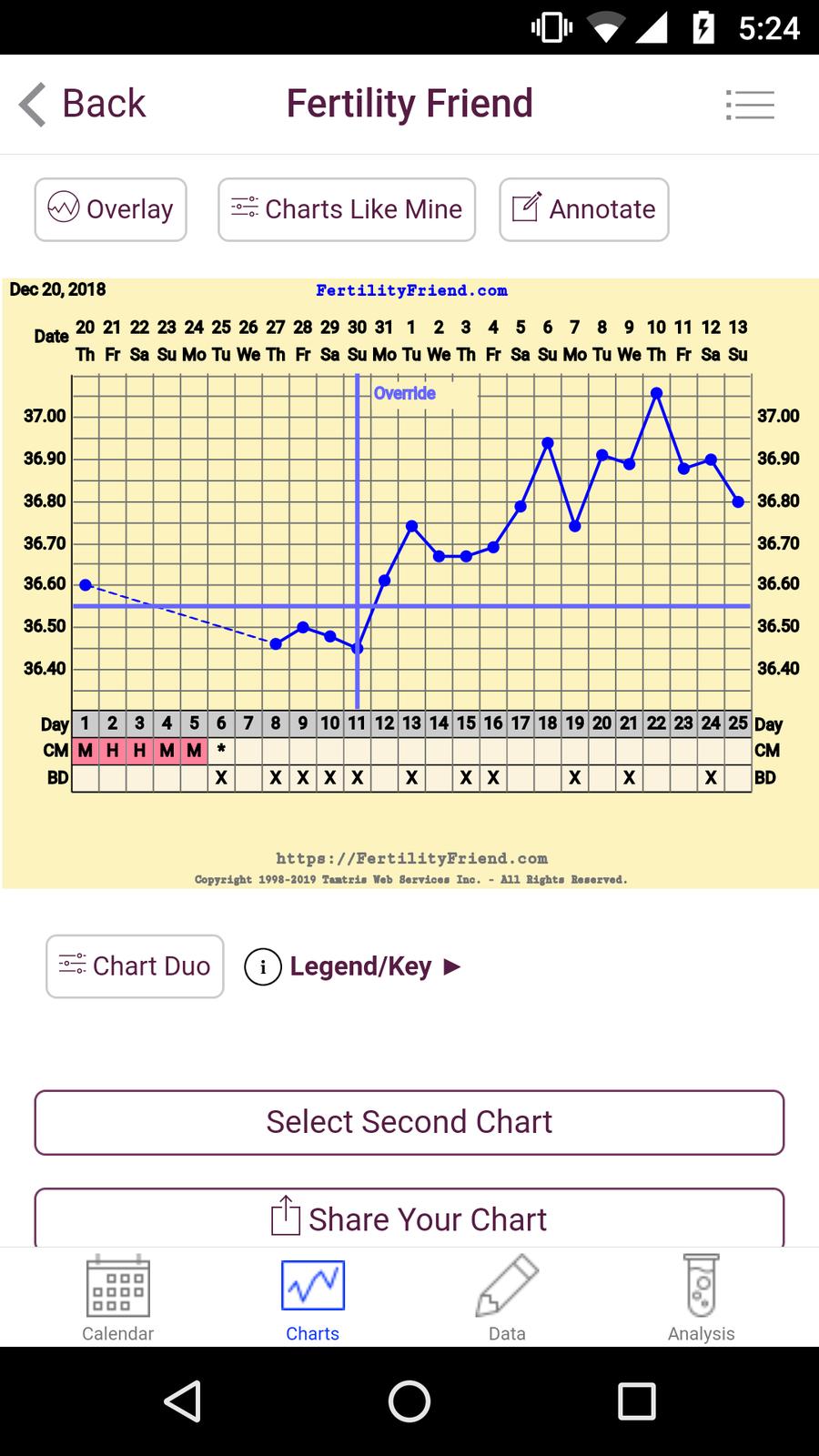Viewport: 819px width, 1456px height.
Task: Switch to the Calendar tab
Action: click(x=117, y=1299)
